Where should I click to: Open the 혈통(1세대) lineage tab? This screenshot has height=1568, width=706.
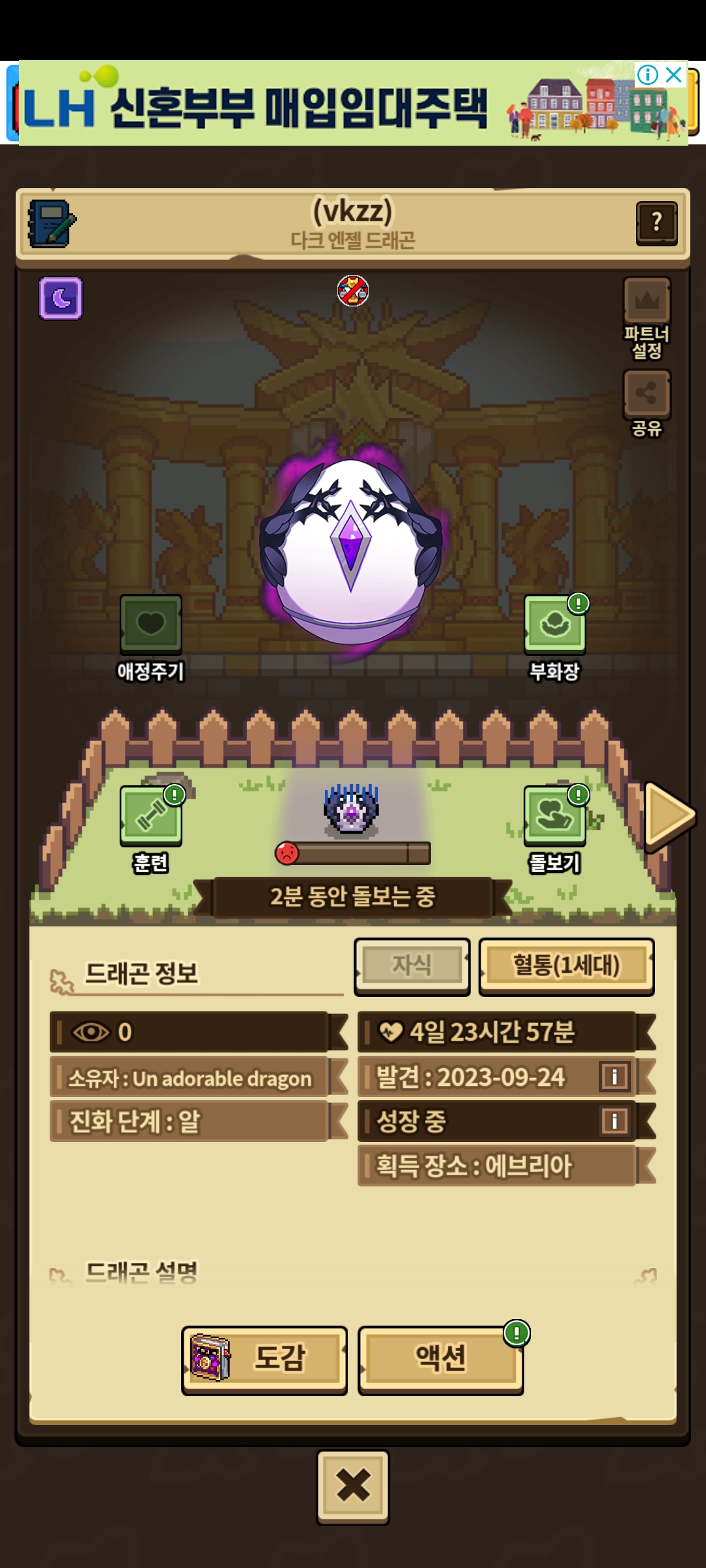point(566,966)
